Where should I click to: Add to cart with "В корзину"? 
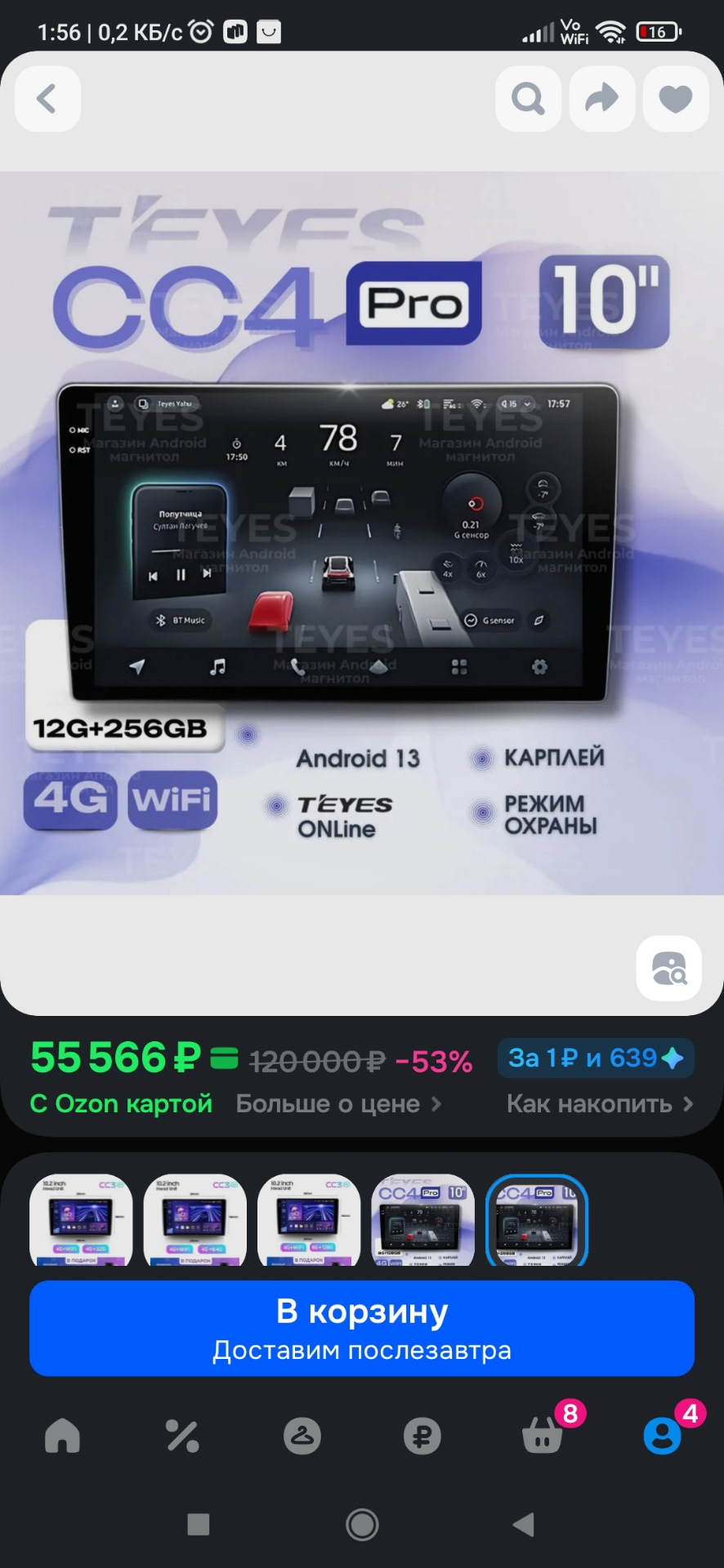click(x=362, y=1328)
